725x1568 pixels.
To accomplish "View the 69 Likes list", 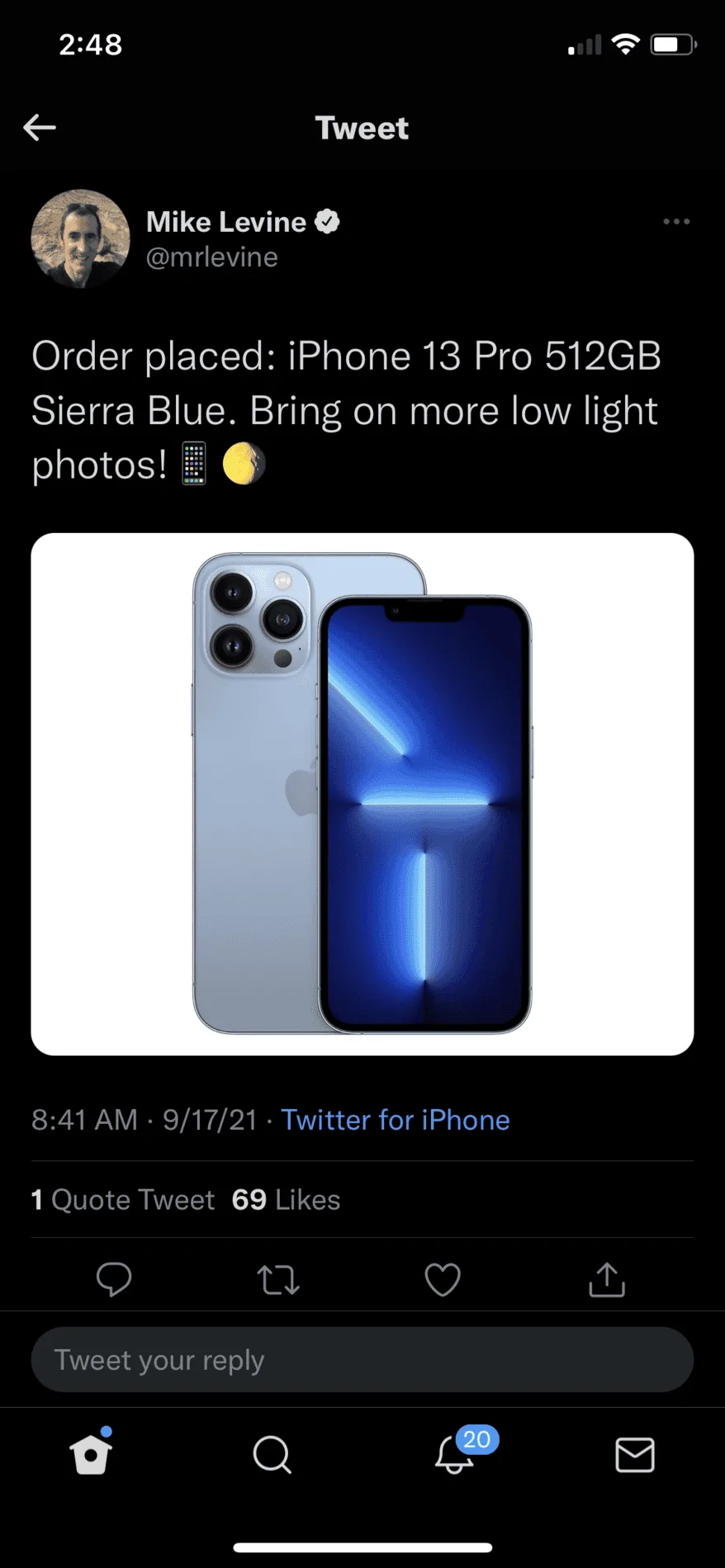I will (286, 1199).
